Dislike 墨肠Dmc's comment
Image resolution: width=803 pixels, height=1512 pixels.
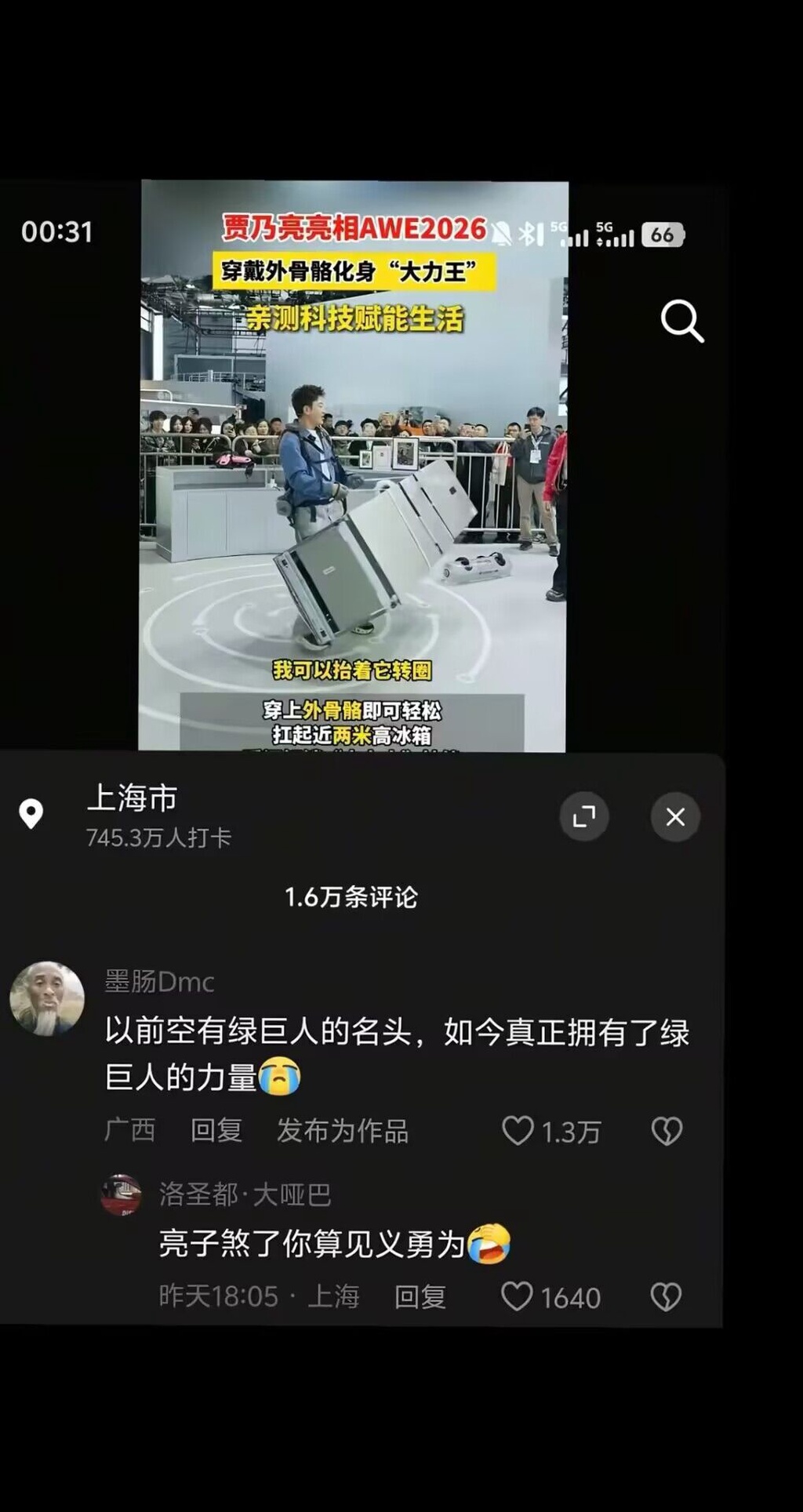coord(667,1130)
